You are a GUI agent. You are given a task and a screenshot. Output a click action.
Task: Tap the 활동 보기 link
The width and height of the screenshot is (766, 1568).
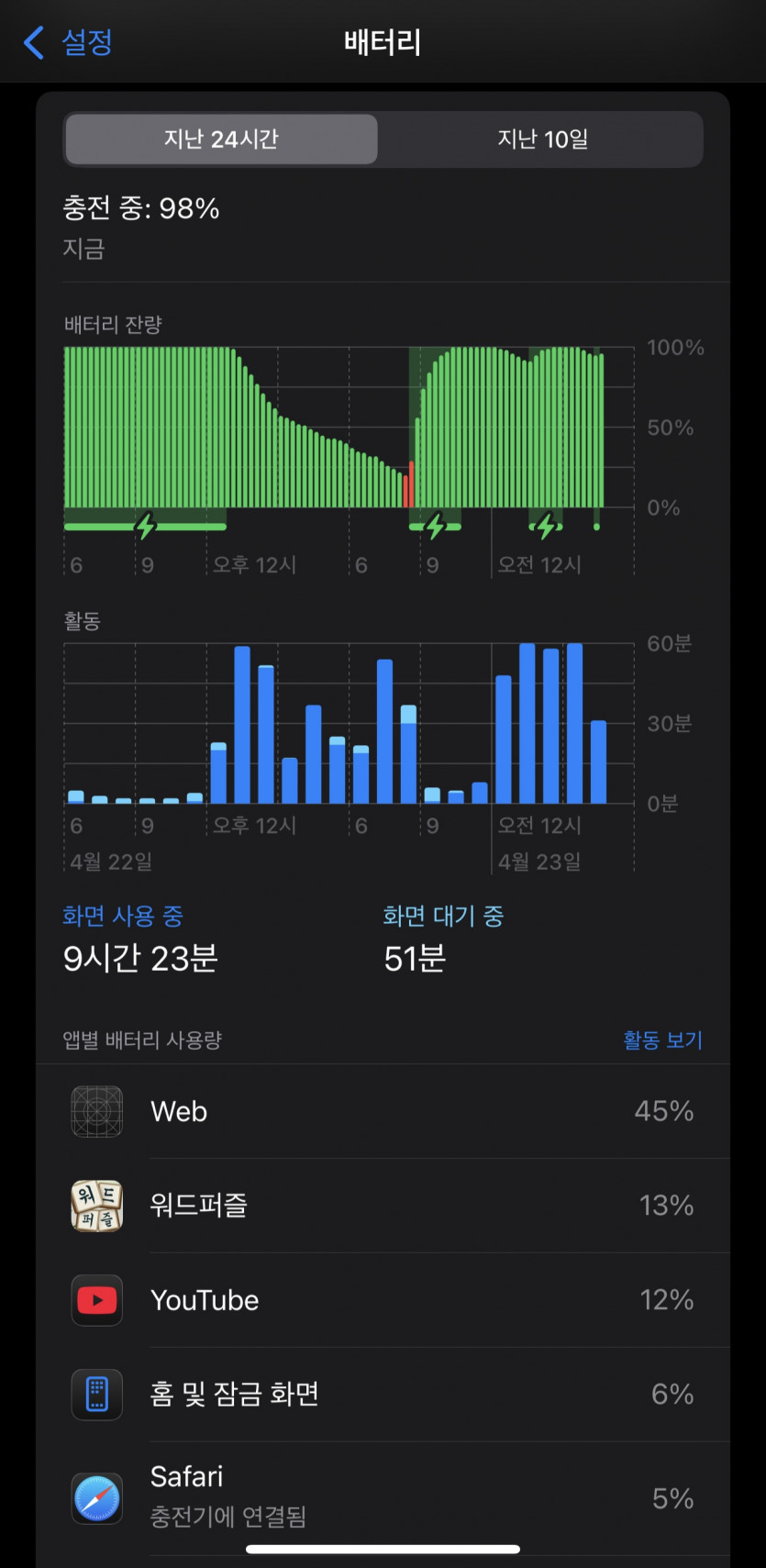pos(662,1040)
